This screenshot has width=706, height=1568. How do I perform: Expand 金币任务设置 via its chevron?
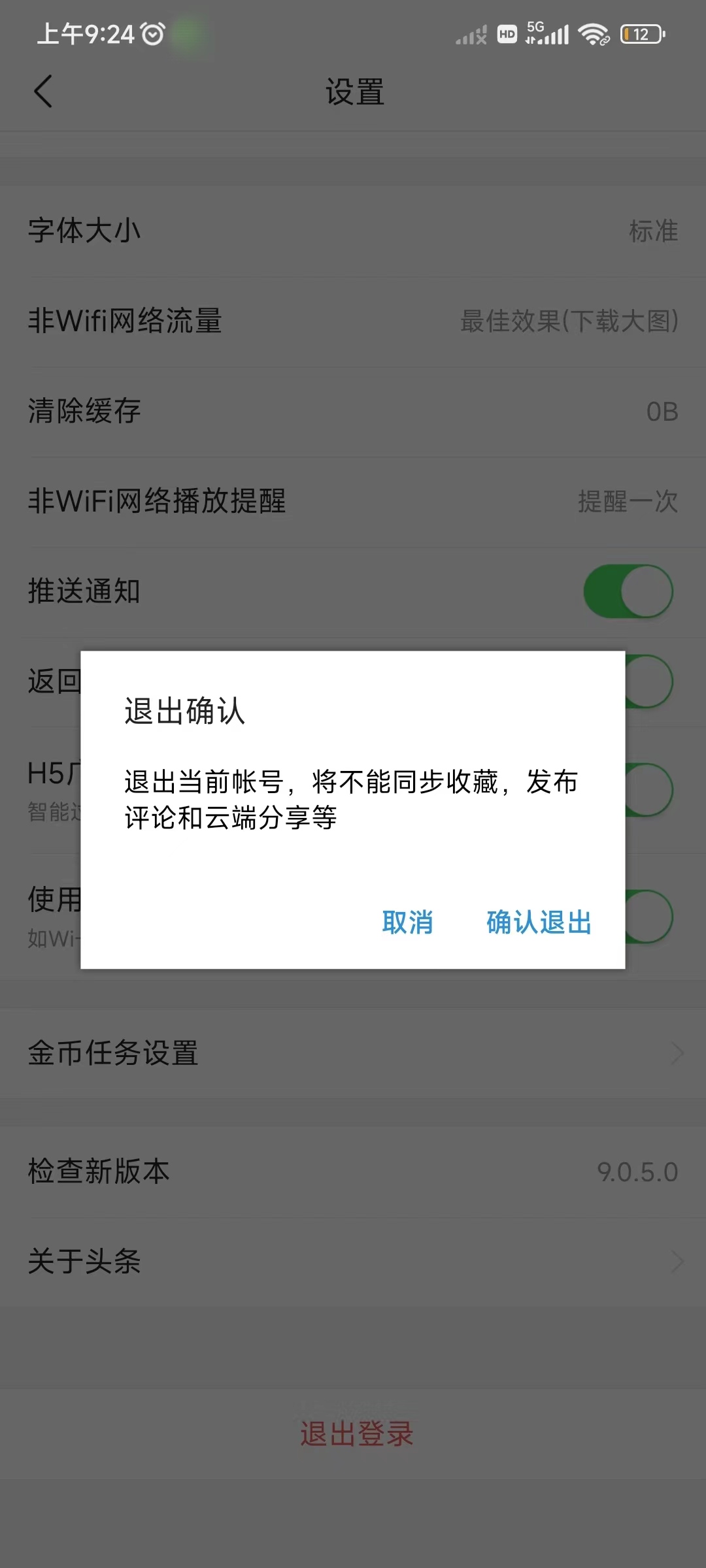(677, 1052)
